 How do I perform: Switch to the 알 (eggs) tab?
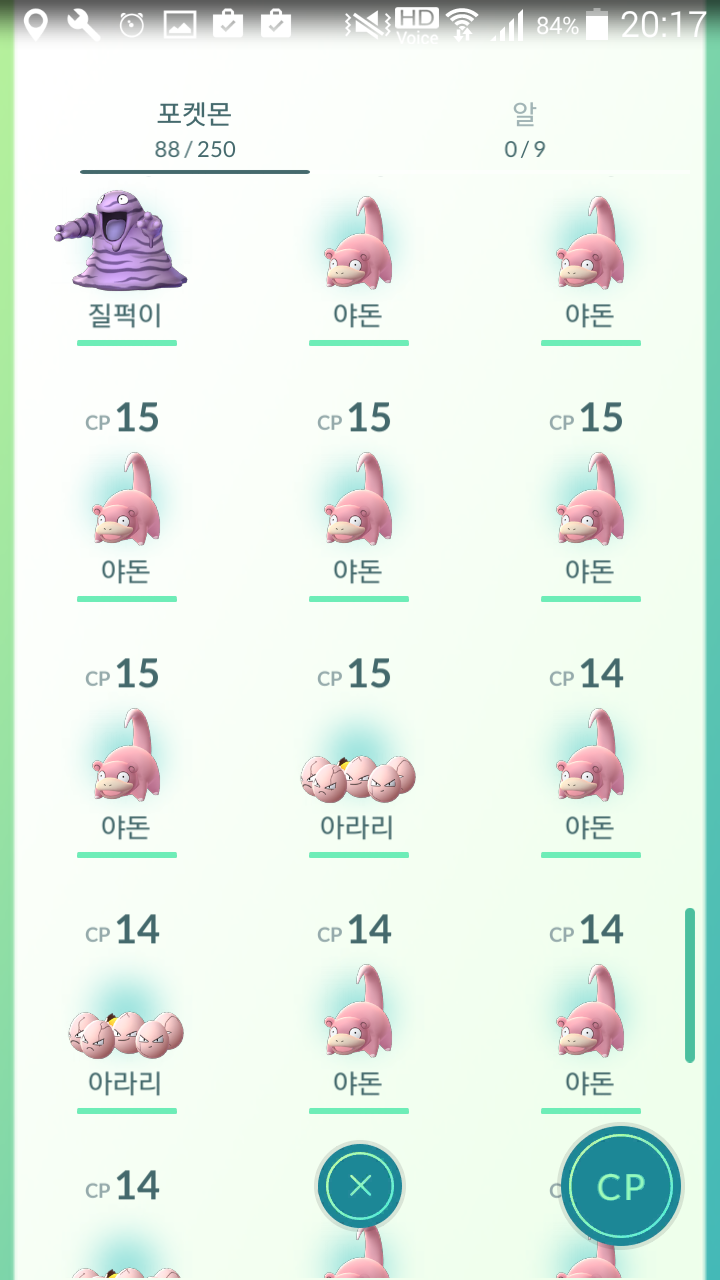[525, 130]
